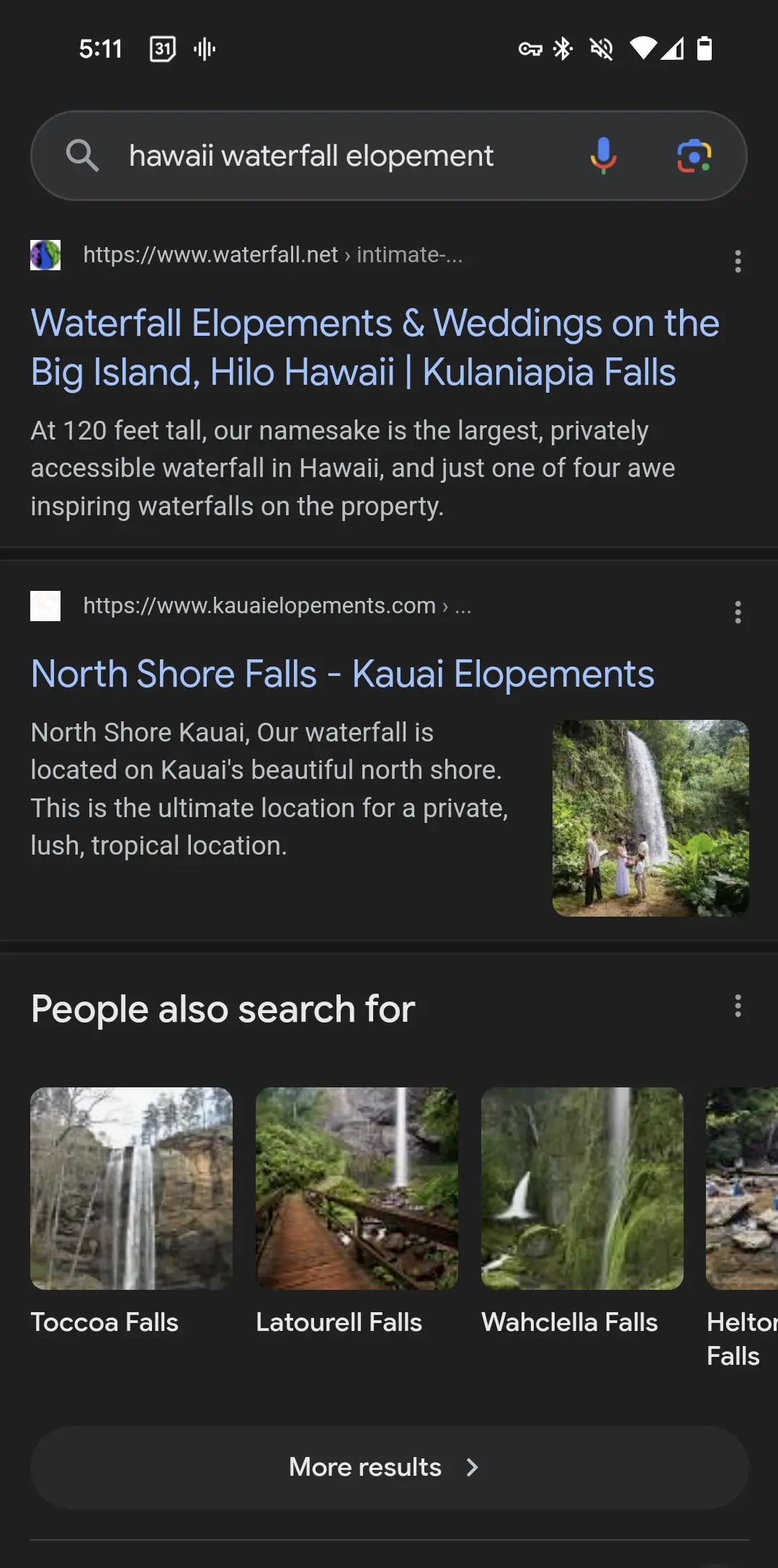Open Google Lens camera search

click(694, 156)
